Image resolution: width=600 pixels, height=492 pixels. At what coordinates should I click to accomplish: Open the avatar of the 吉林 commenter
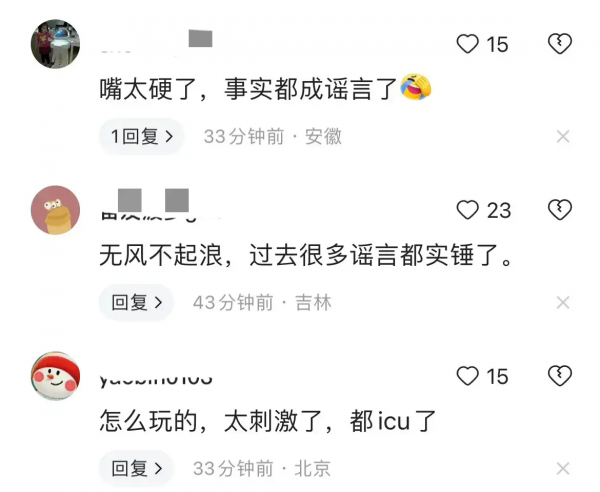click(x=55, y=210)
